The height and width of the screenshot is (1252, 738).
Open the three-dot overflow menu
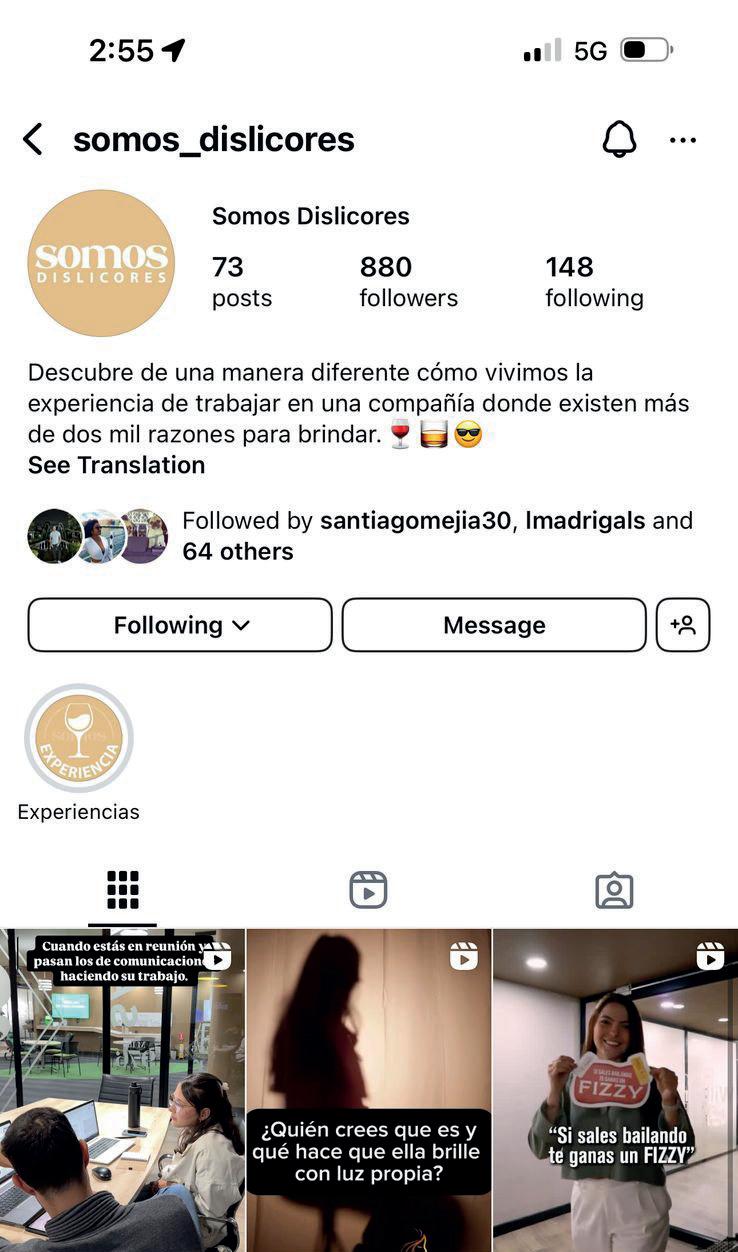(683, 140)
